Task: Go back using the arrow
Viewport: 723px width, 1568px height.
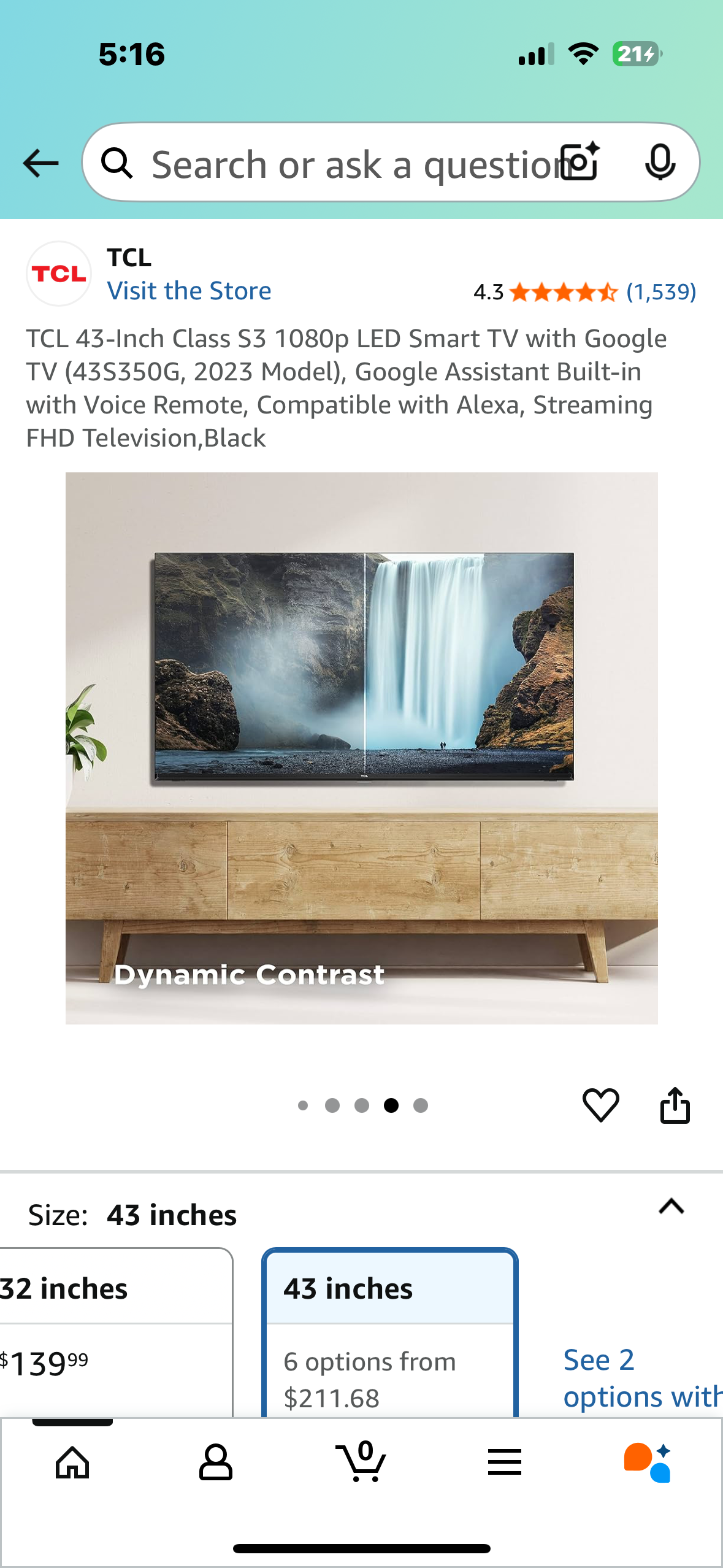Action: [x=40, y=163]
